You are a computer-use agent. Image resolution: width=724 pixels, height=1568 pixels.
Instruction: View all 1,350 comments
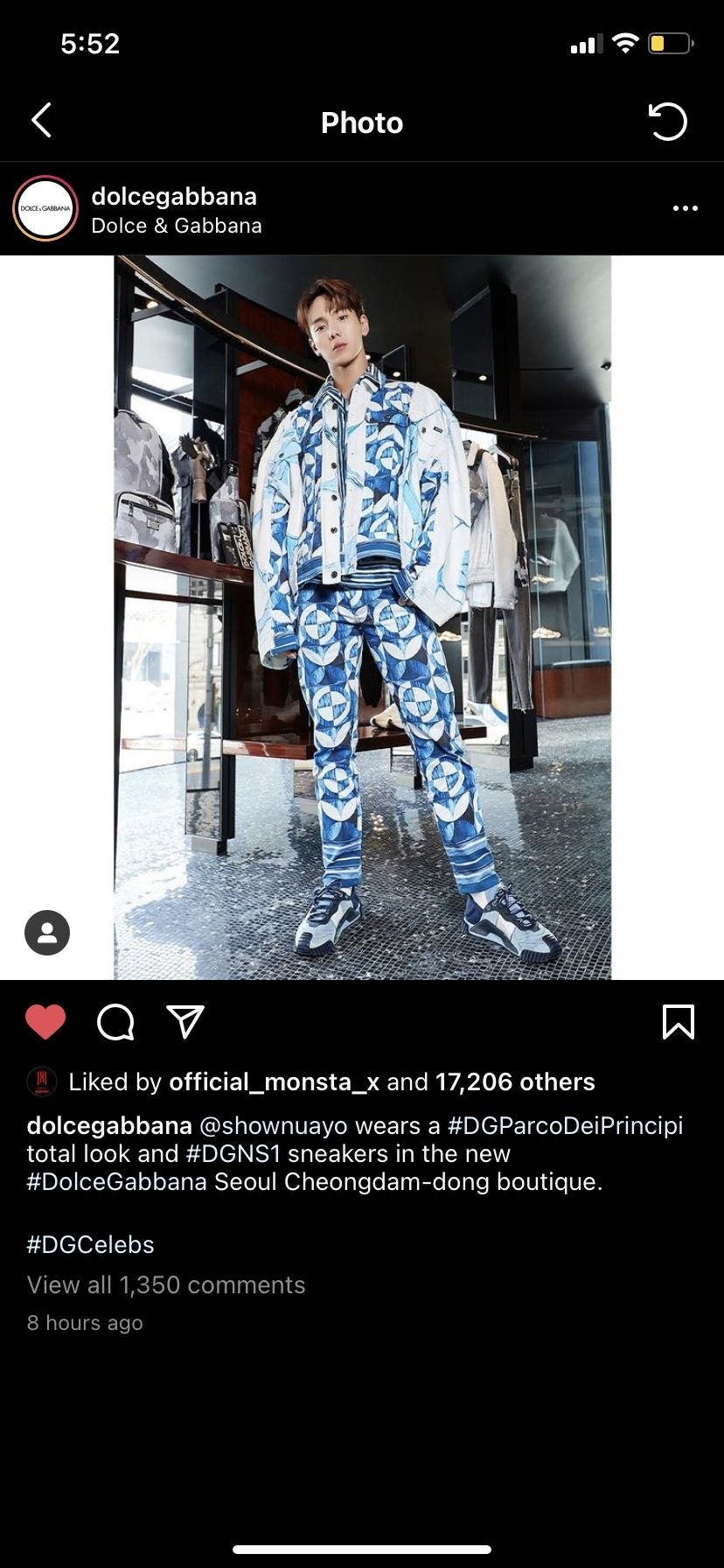pyautogui.click(x=166, y=1284)
